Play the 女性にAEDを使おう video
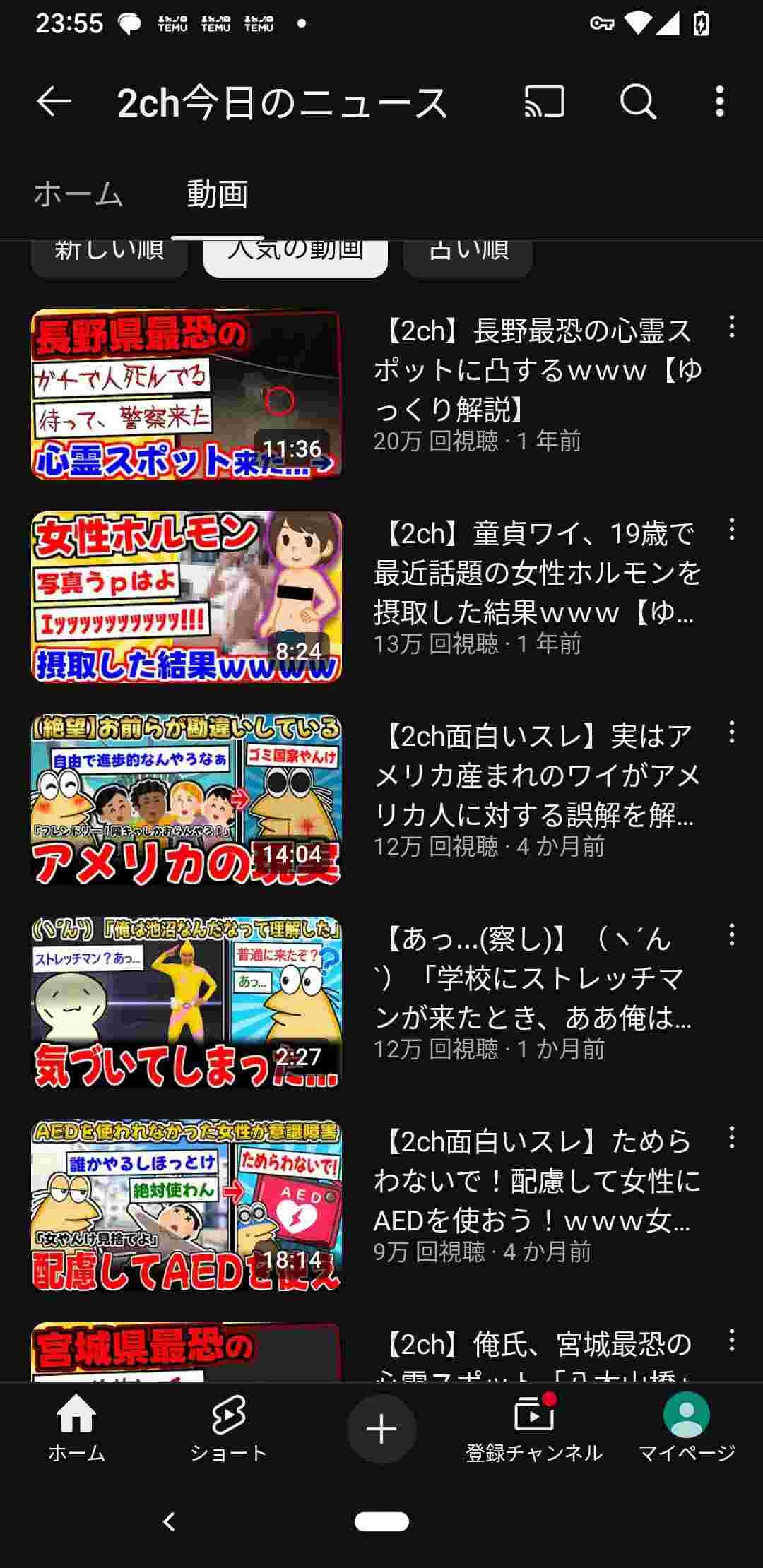This screenshot has width=763, height=1568. click(x=187, y=1205)
